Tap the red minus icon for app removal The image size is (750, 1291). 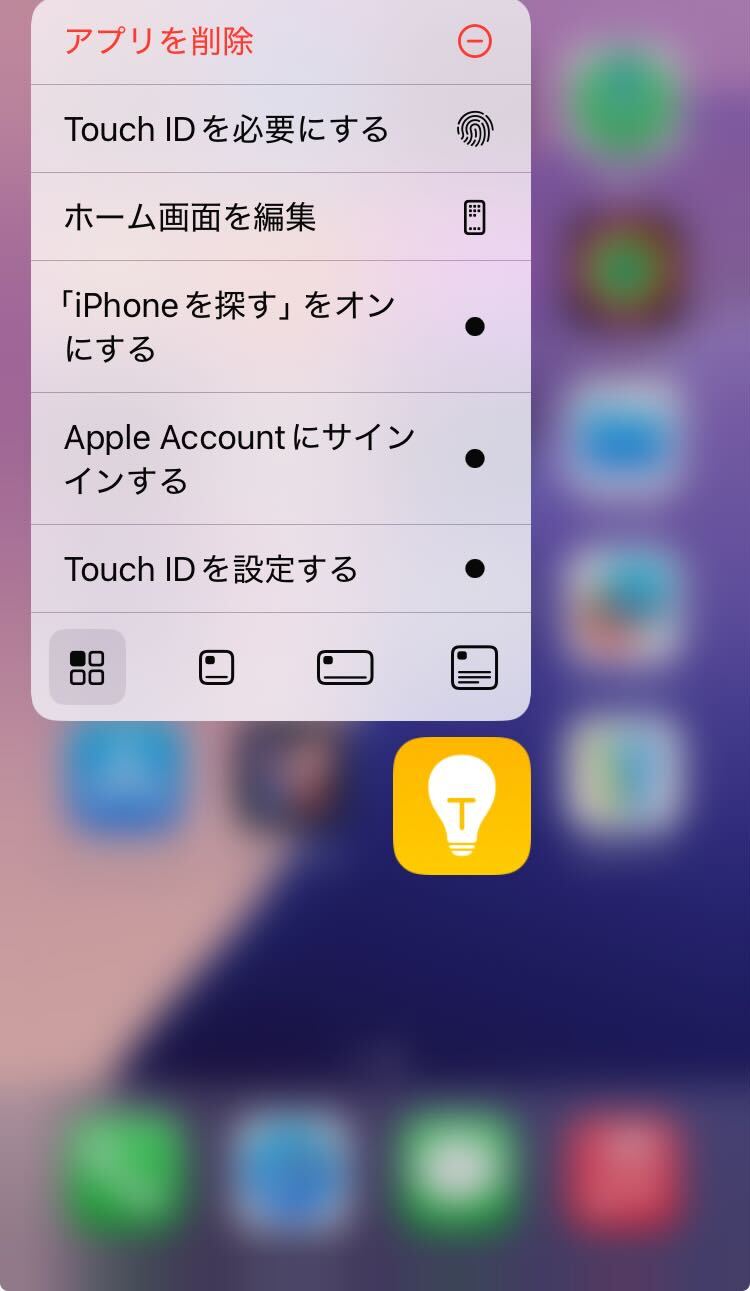pos(473,42)
